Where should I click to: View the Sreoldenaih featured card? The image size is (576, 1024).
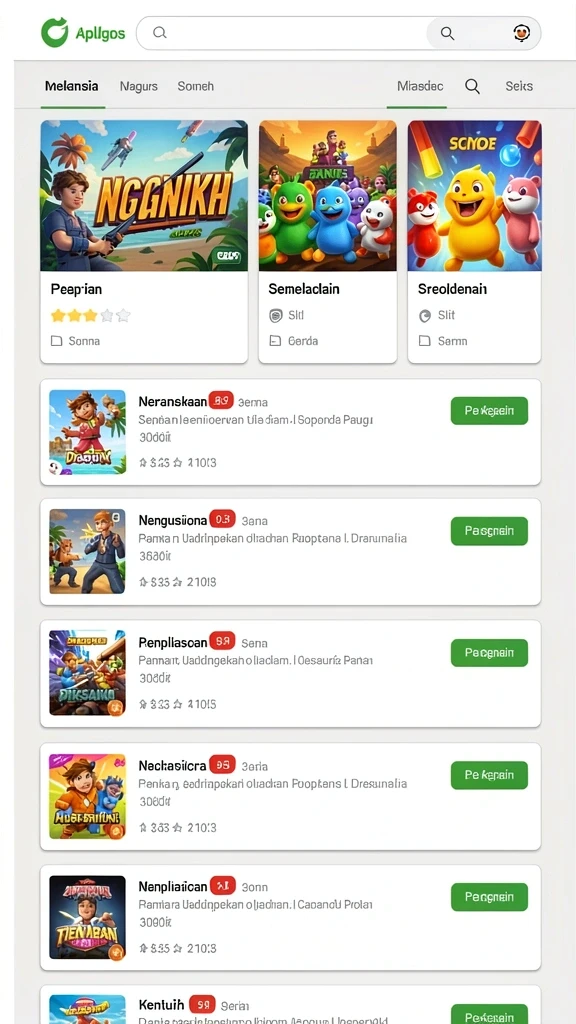tap(475, 241)
